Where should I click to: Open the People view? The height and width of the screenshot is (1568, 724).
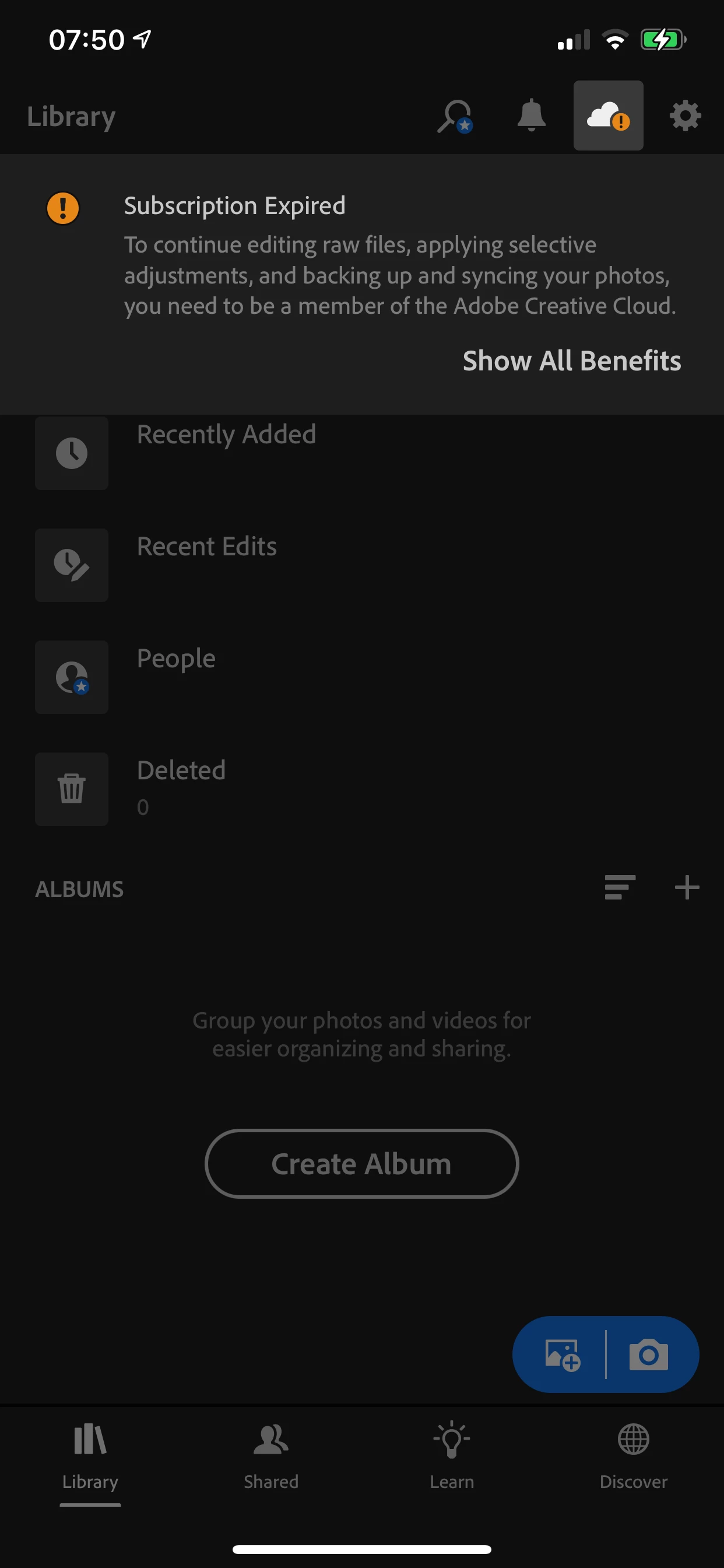[x=177, y=659]
